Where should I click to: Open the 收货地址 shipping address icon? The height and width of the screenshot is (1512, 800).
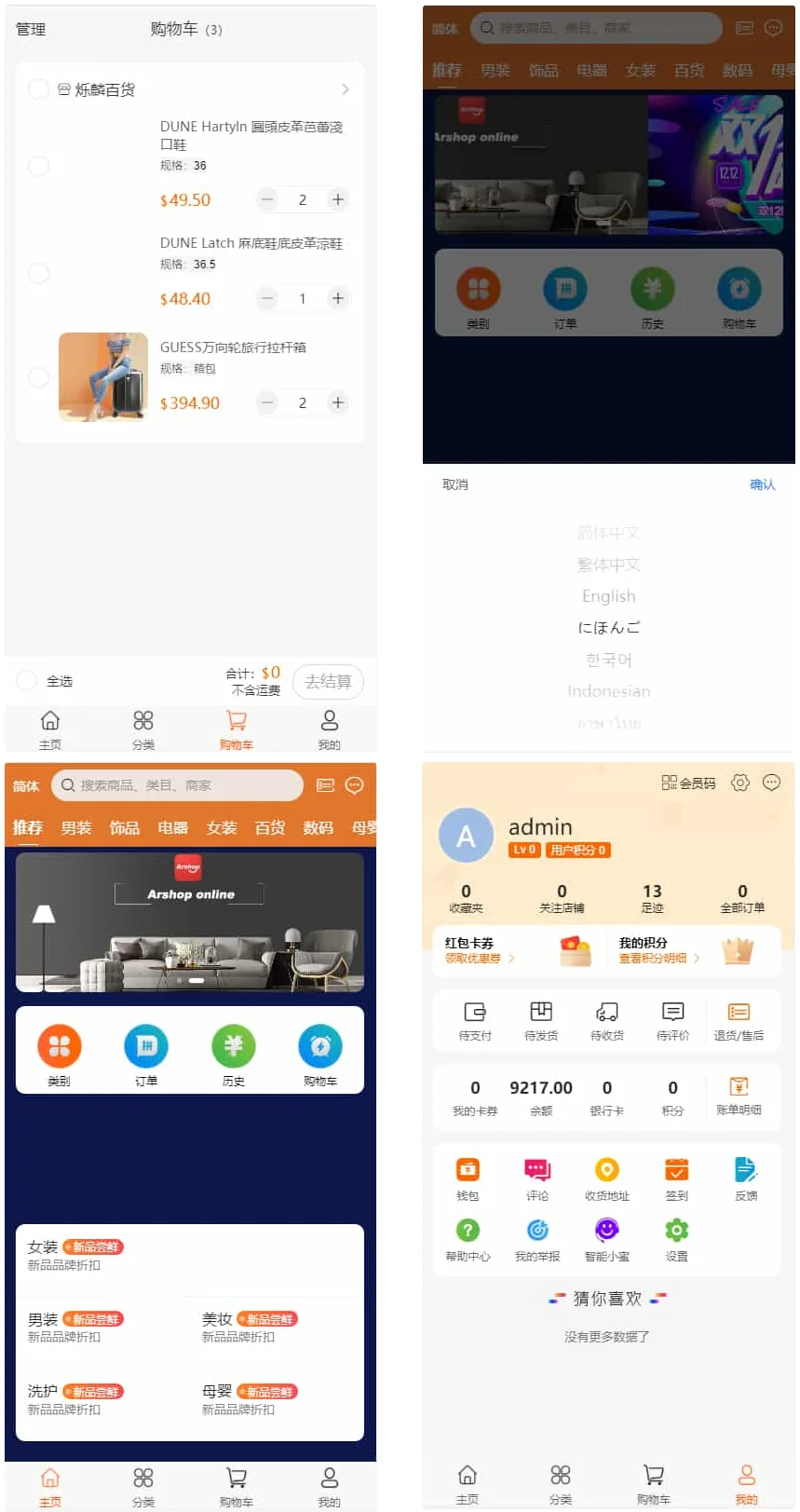[607, 1172]
